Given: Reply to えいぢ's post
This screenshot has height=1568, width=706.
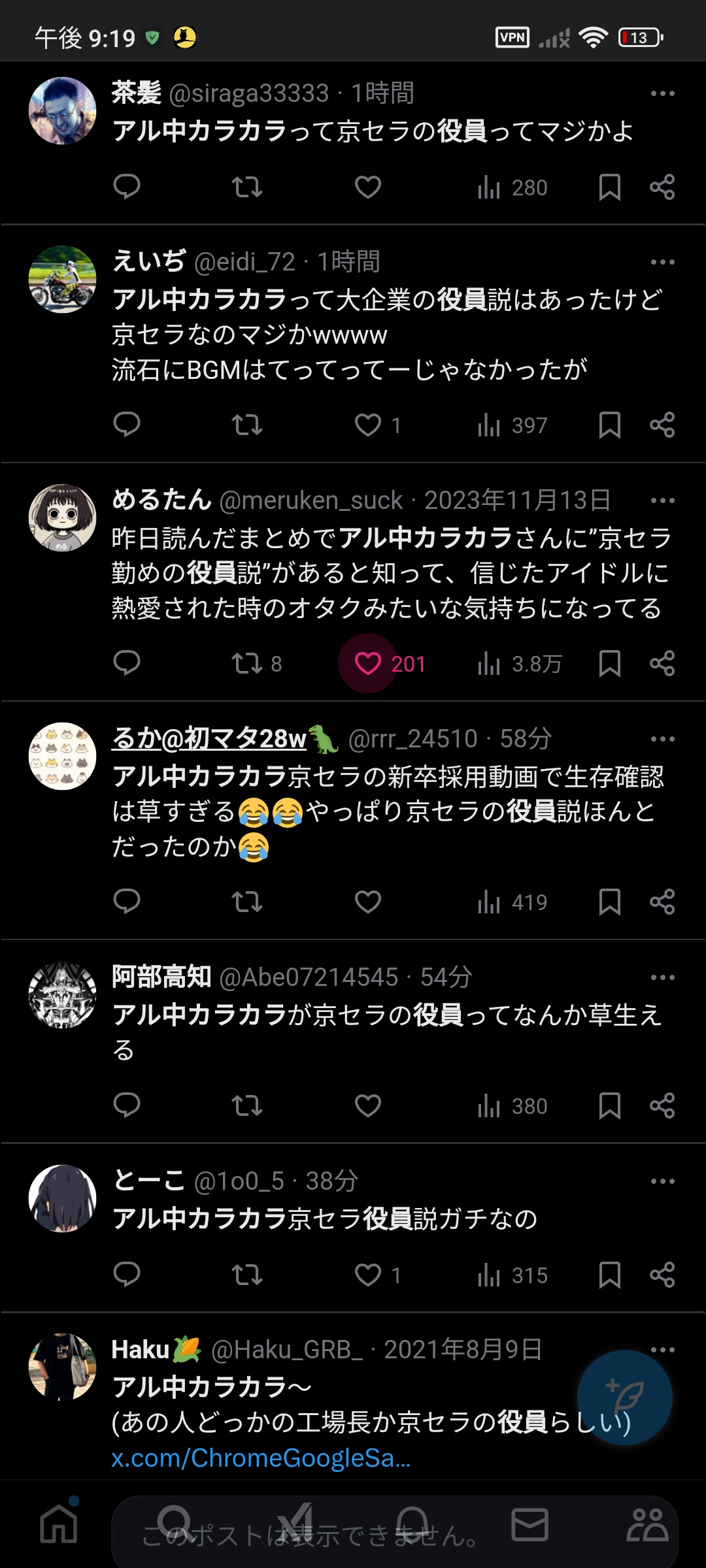Looking at the screenshot, I should [127, 425].
